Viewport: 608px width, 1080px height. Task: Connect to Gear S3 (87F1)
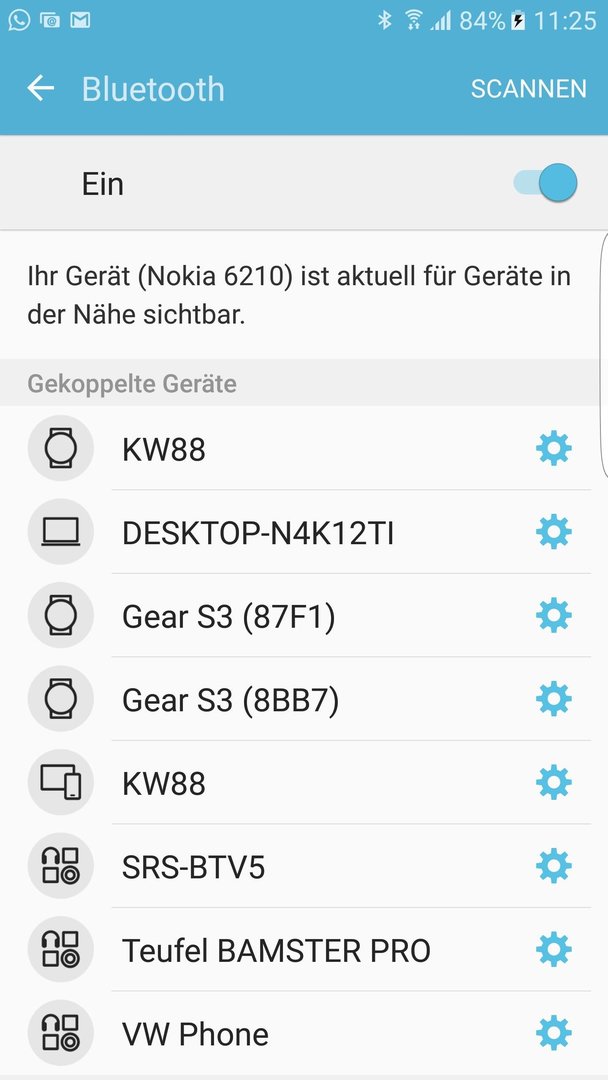(275, 616)
